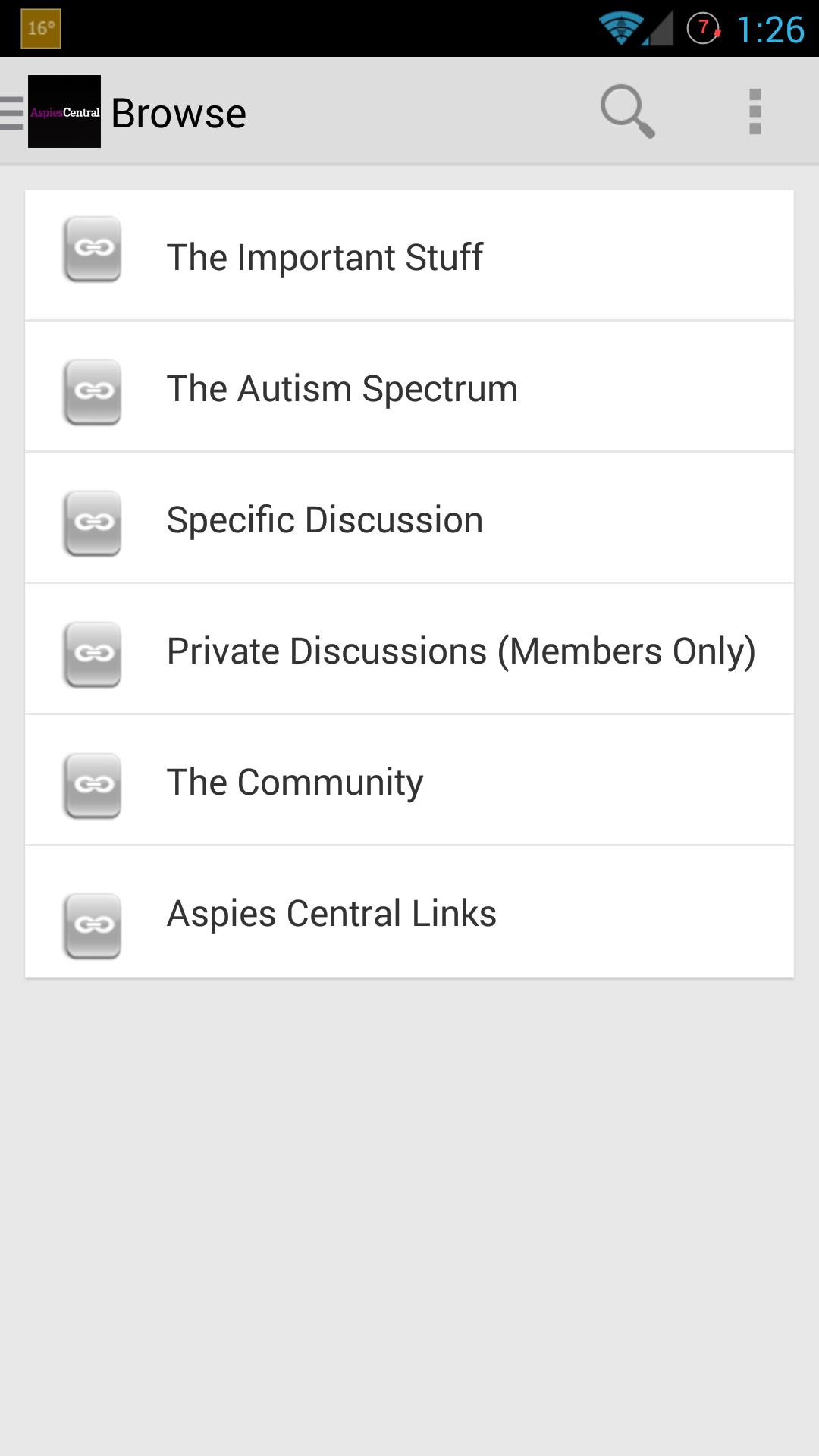Click the link icon beside Private Discussions
819x1456 pixels.
pyautogui.click(x=92, y=651)
